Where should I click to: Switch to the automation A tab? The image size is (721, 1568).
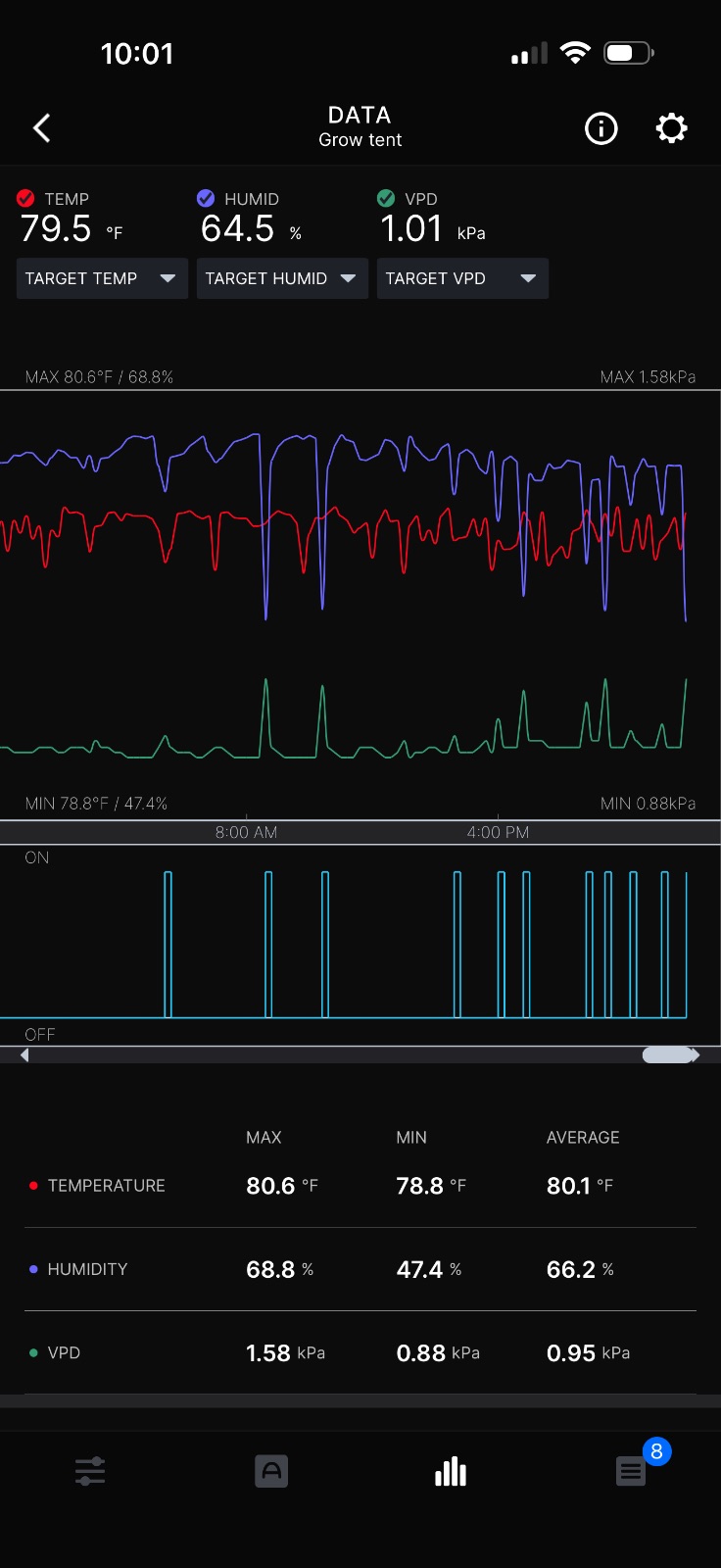point(271,1471)
